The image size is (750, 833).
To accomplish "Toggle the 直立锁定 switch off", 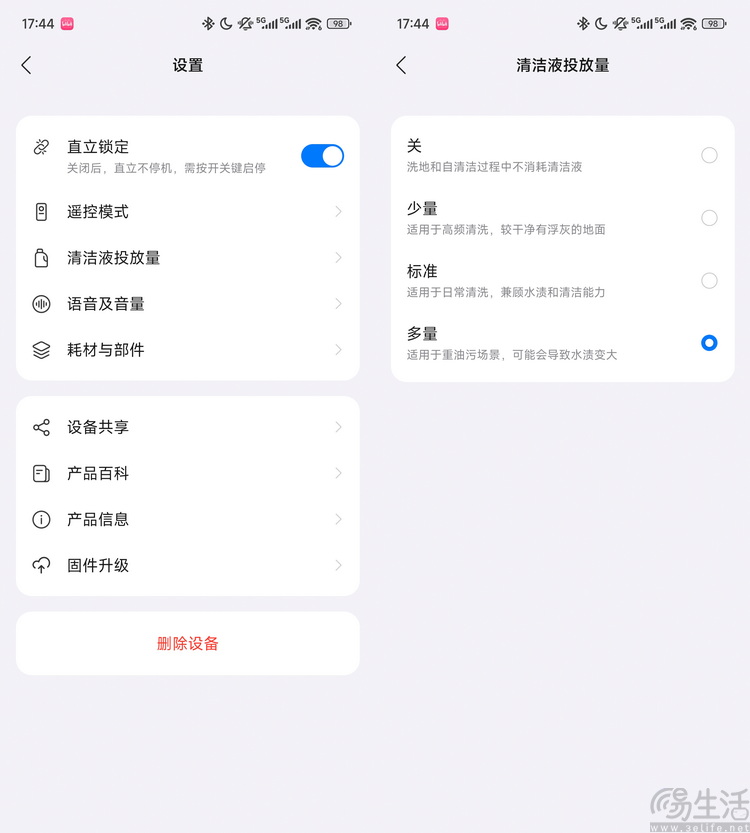I will coord(322,155).
